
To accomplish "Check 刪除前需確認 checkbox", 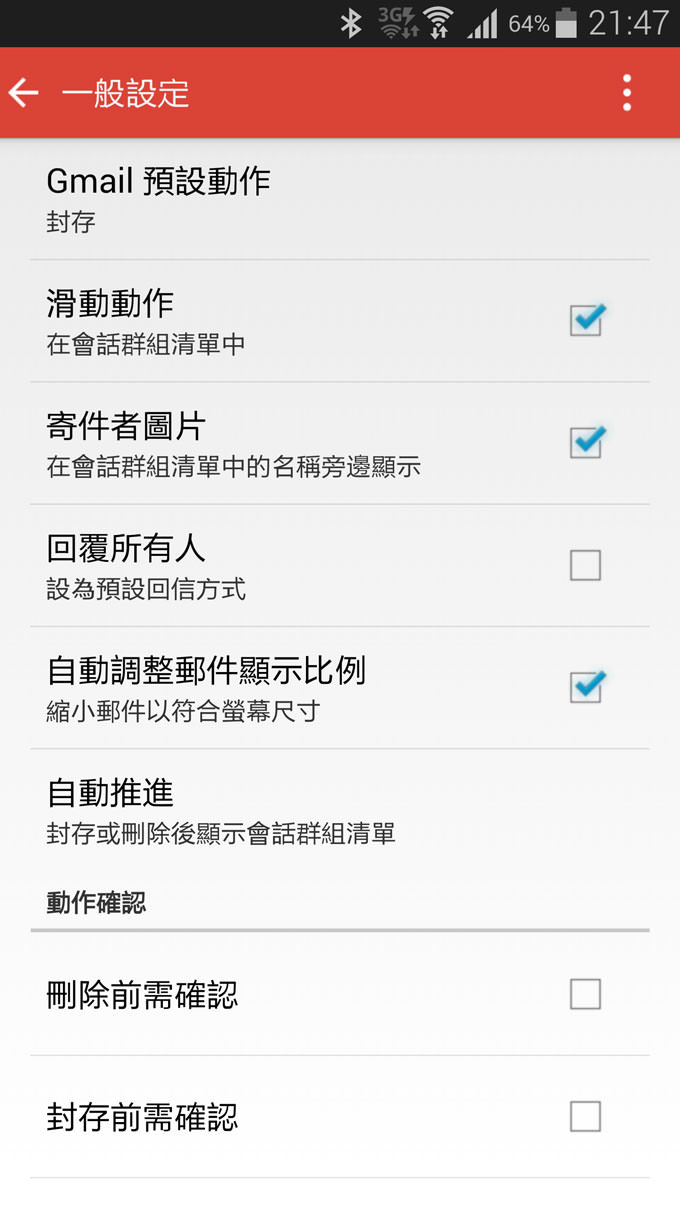I will click(x=586, y=994).
